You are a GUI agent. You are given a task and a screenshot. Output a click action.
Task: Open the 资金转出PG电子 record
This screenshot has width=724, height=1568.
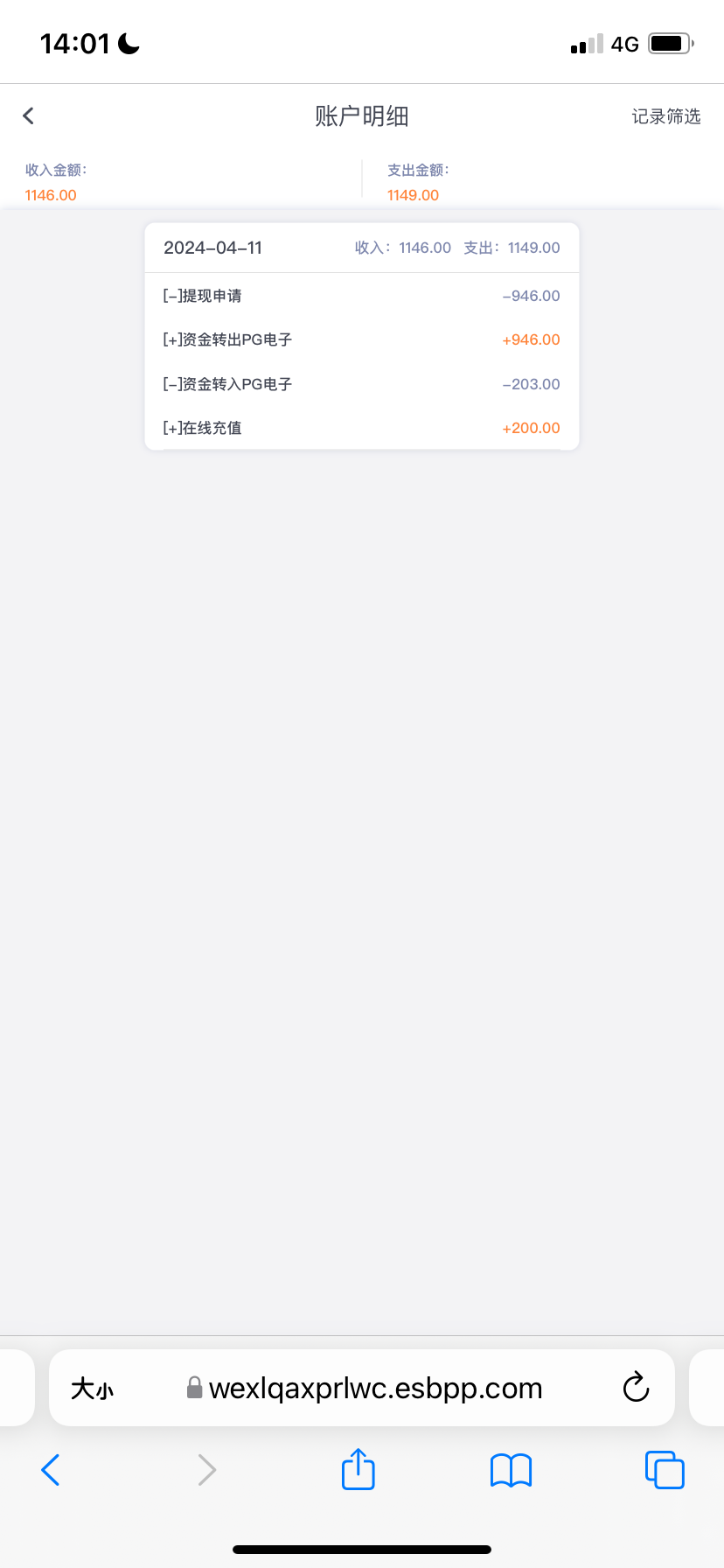tap(362, 339)
